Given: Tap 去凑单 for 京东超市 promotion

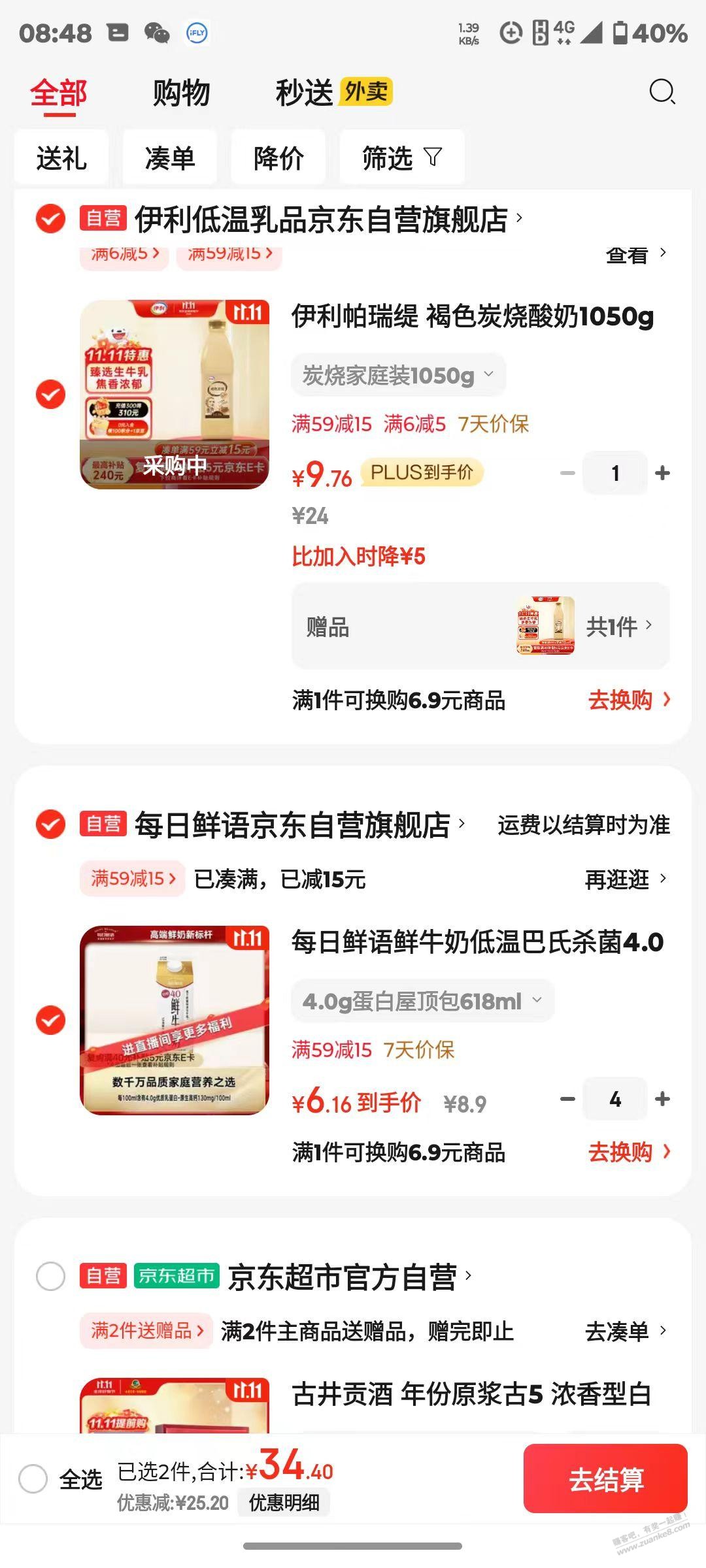Looking at the screenshot, I should coord(625,1331).
